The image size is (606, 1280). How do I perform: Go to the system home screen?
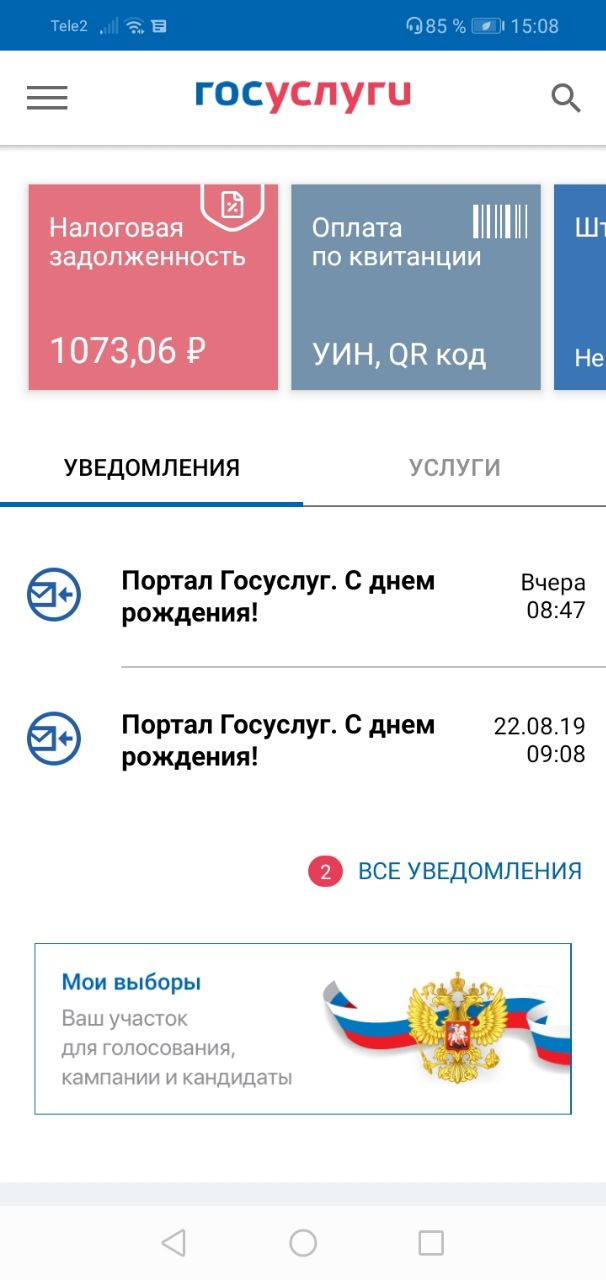click(x=303, y=1243)
